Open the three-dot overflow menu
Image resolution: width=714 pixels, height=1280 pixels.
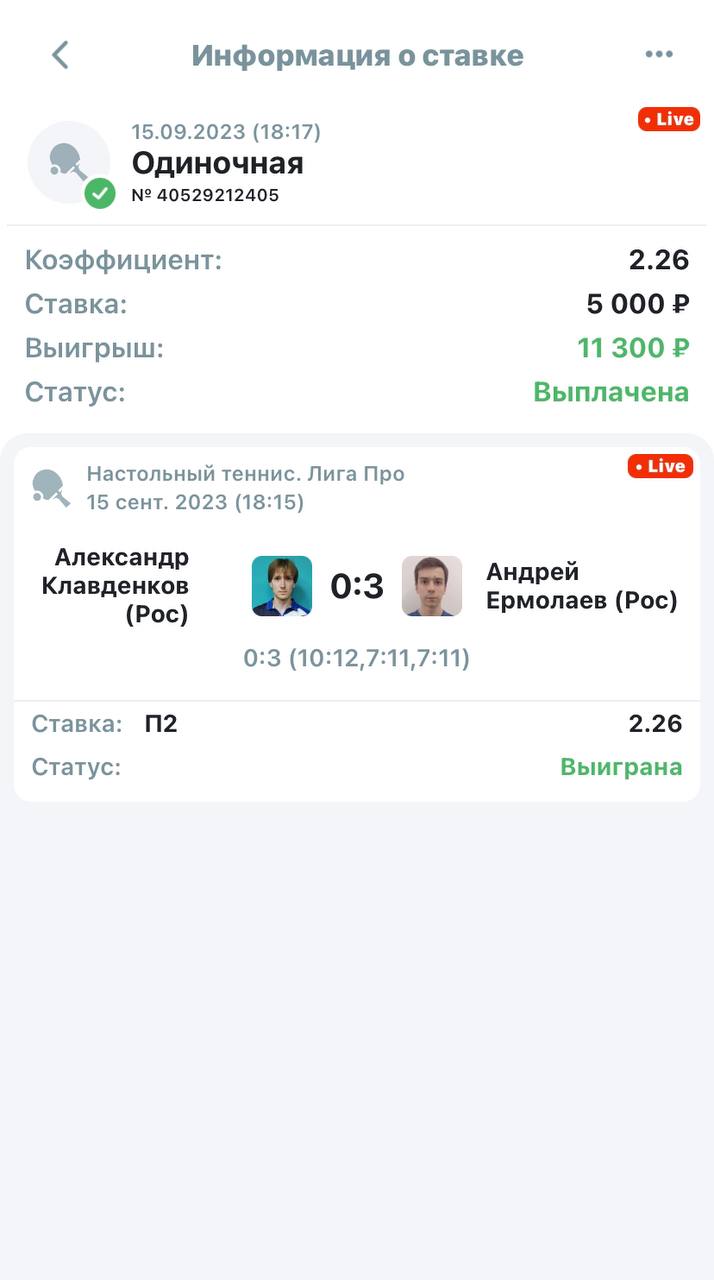click(659, 55)
